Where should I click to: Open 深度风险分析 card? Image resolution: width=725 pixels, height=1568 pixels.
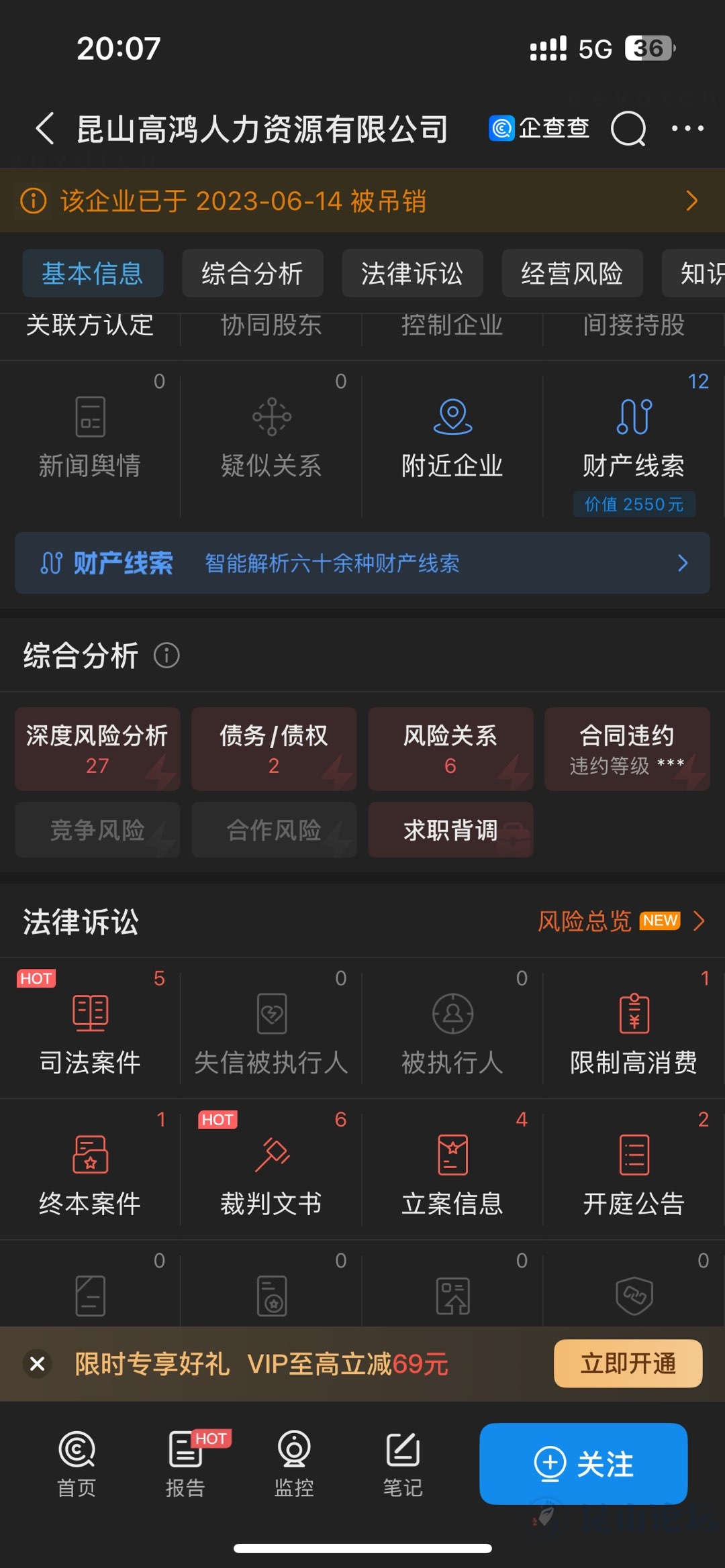tap(97, 749)
